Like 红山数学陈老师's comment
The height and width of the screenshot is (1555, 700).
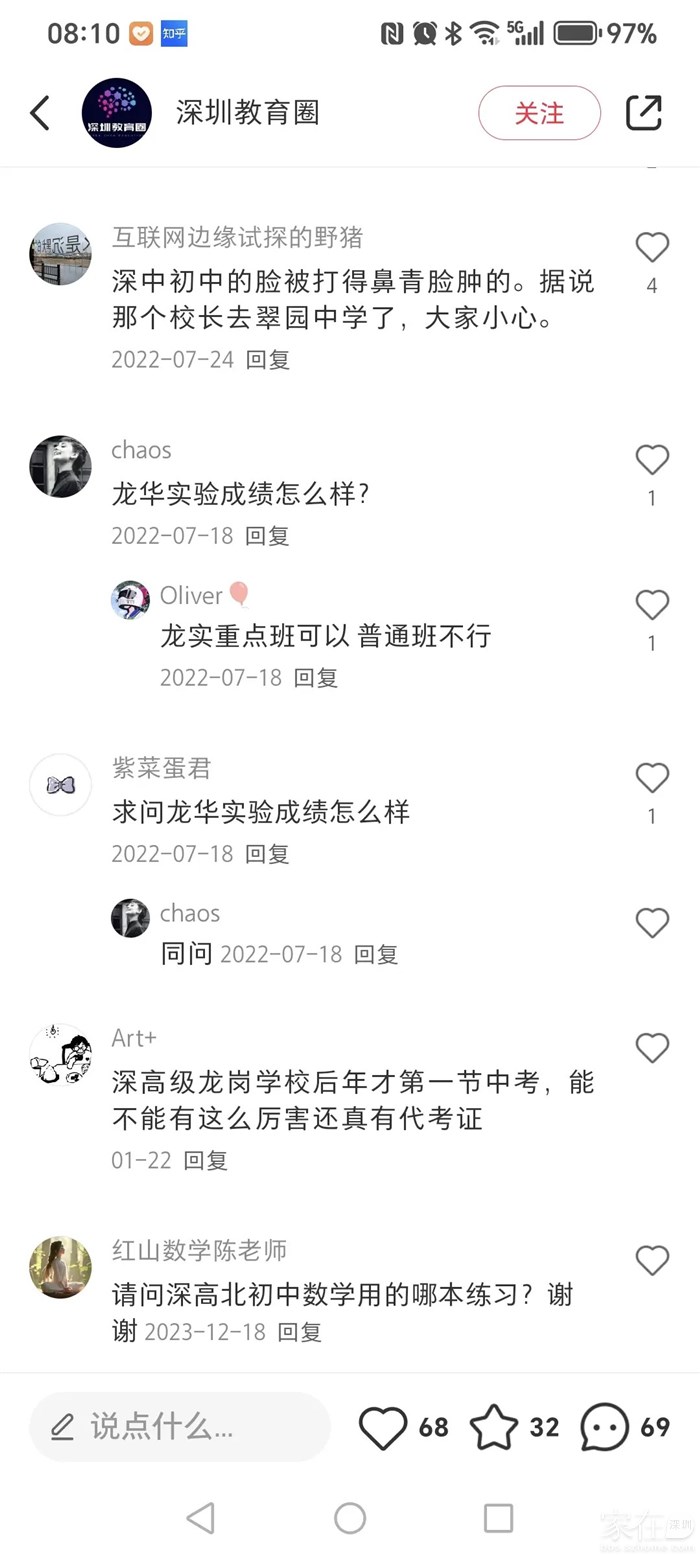[x=652, y=1260]
